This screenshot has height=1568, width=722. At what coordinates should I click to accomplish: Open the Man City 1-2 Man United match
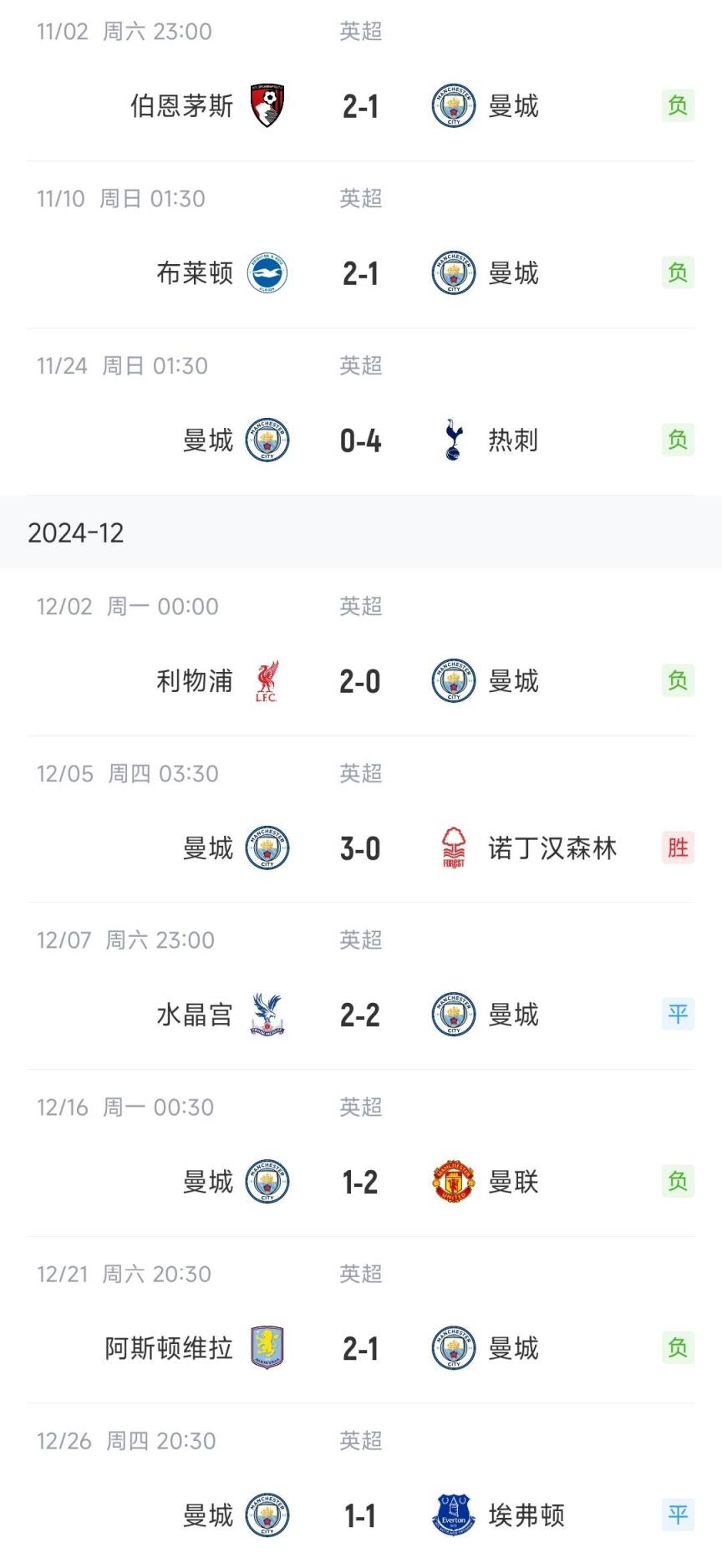[361, 1153]
